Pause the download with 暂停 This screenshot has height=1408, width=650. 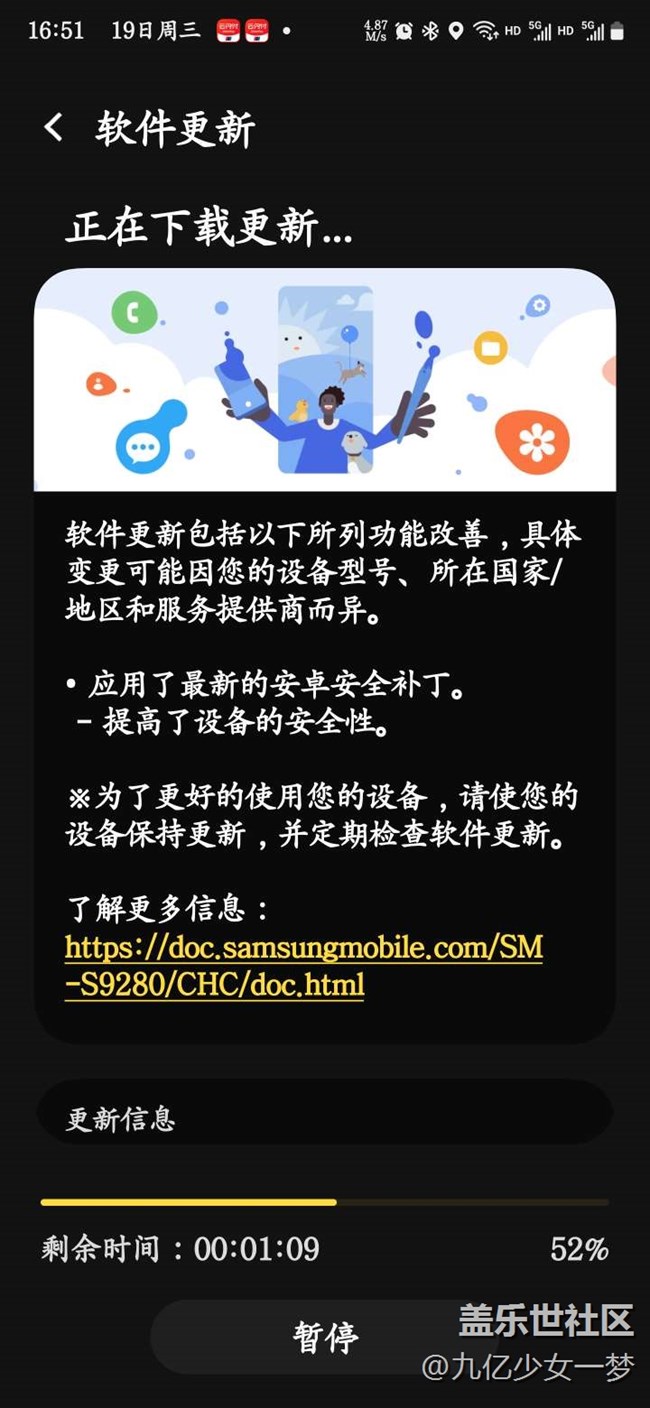pyautogui.click(x=325, y=1337)
